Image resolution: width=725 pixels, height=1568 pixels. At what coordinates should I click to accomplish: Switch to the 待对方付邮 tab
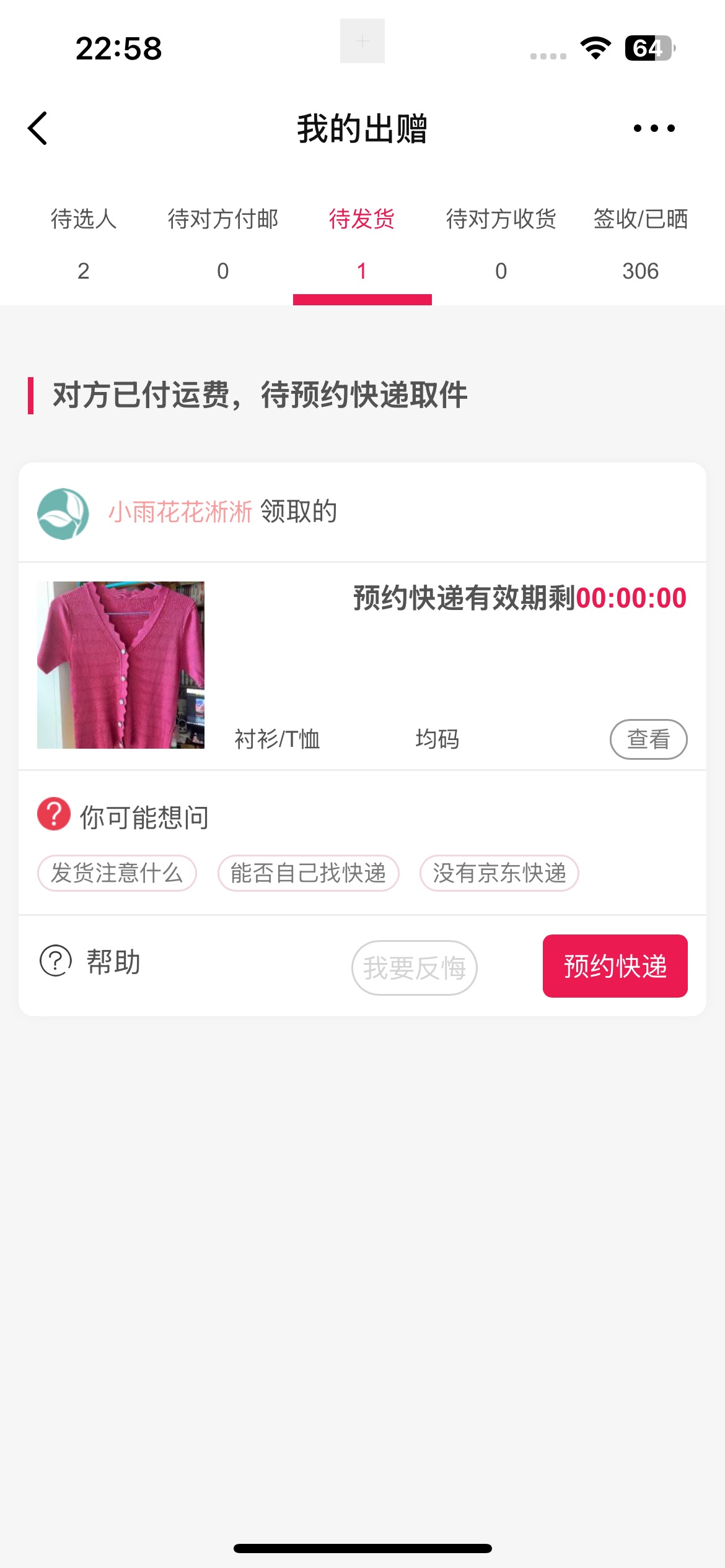[x=223, y=243]
